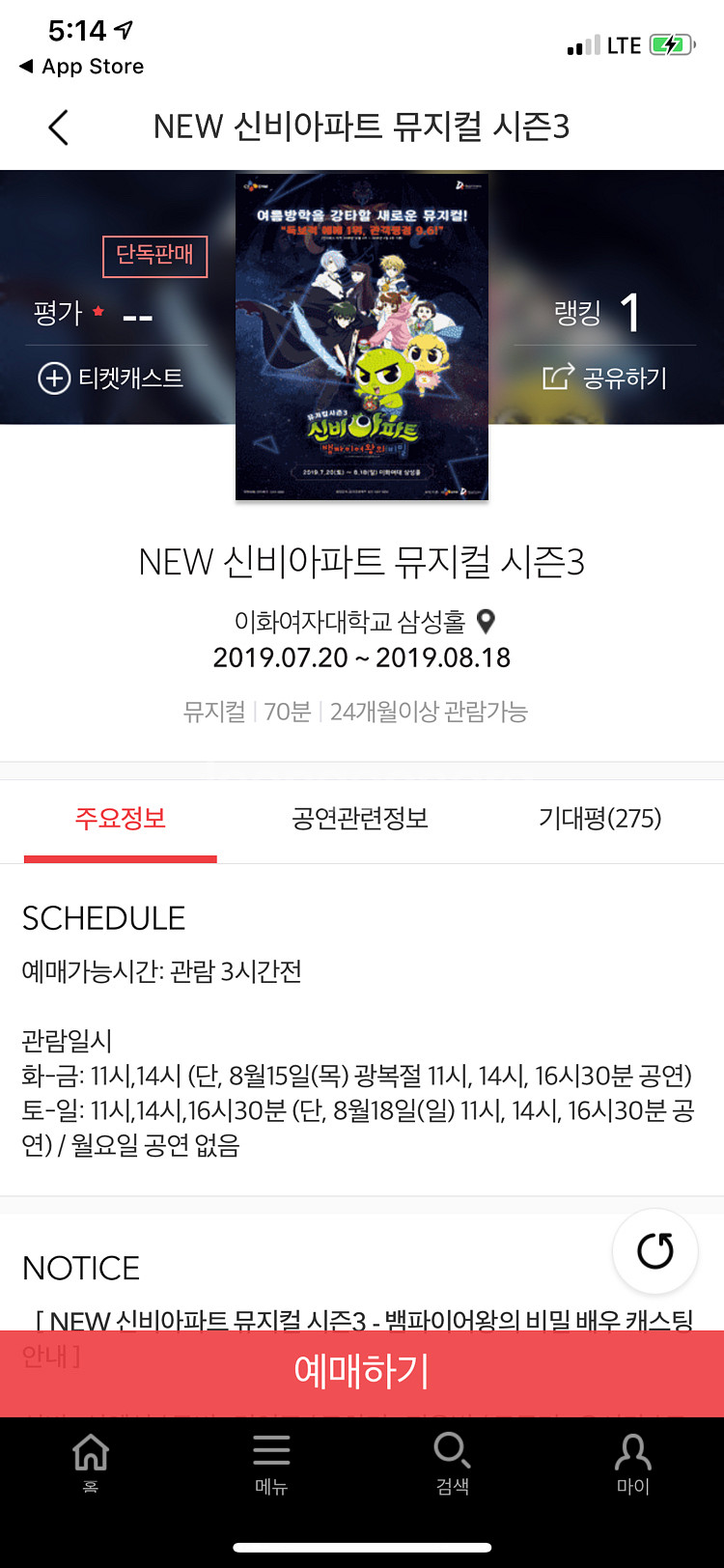Tap the round refresh button

[655, 1251]
